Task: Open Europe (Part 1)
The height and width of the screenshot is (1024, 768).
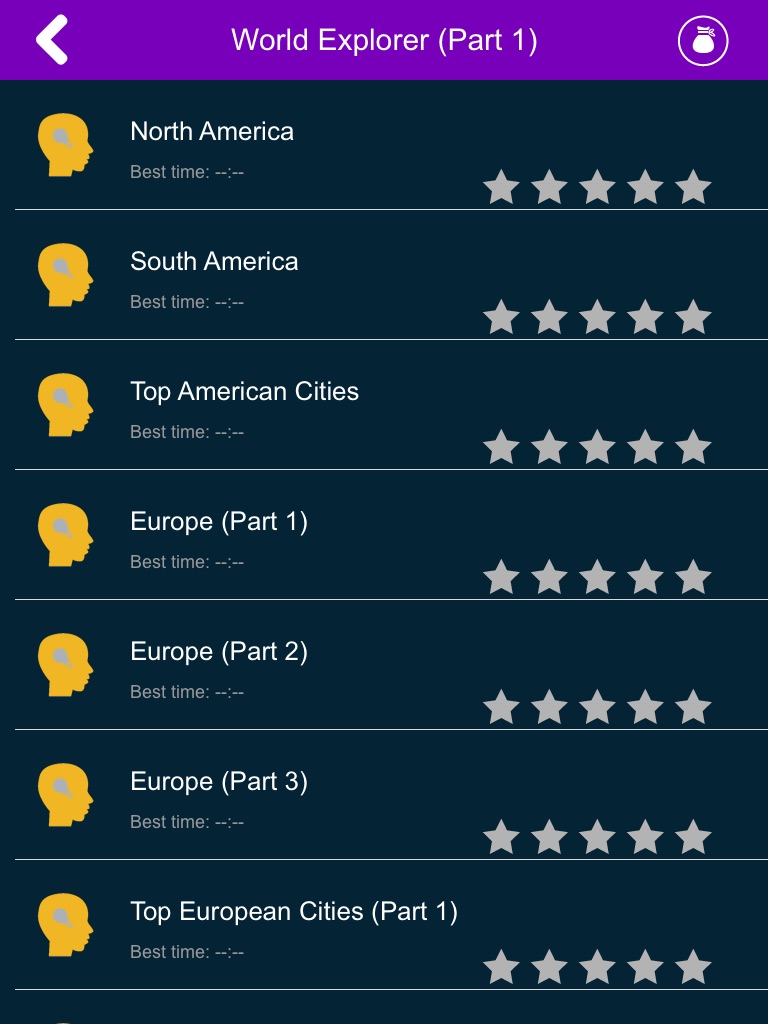Action: pos(219,522)
